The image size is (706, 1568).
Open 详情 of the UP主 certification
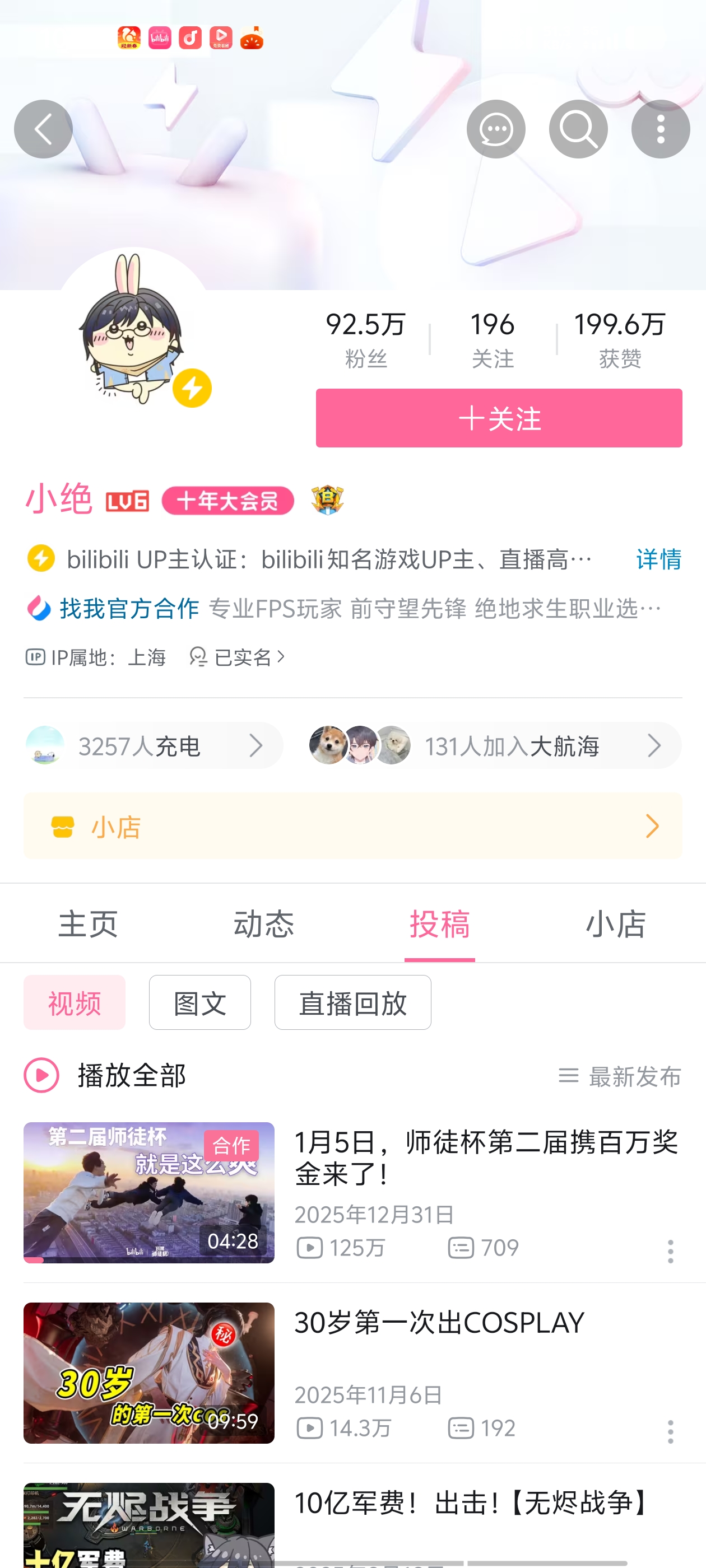[658, 559]
